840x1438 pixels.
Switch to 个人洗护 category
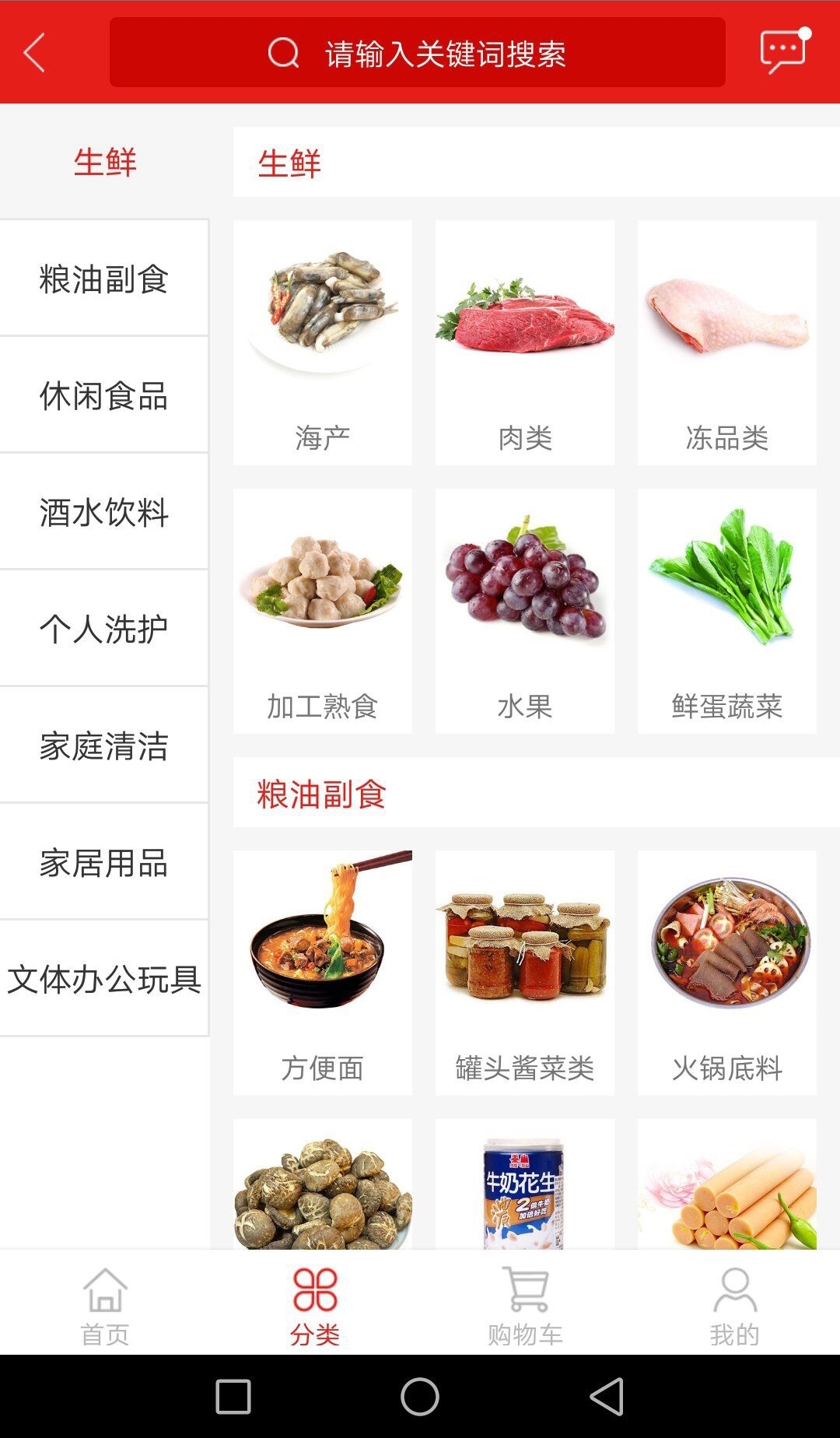click(104, 629)
